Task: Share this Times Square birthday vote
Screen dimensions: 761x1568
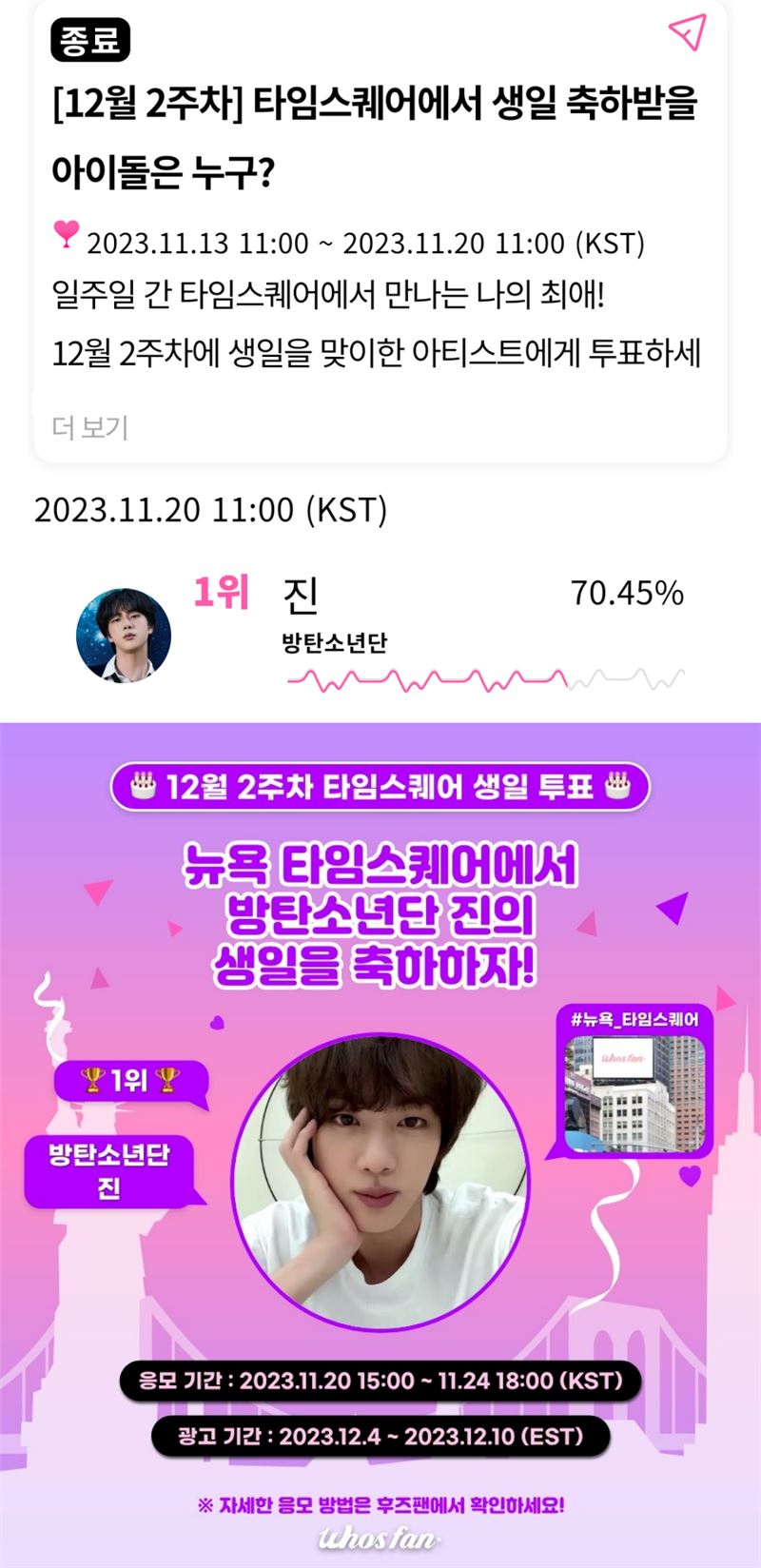Action: (x=687, y=32)
